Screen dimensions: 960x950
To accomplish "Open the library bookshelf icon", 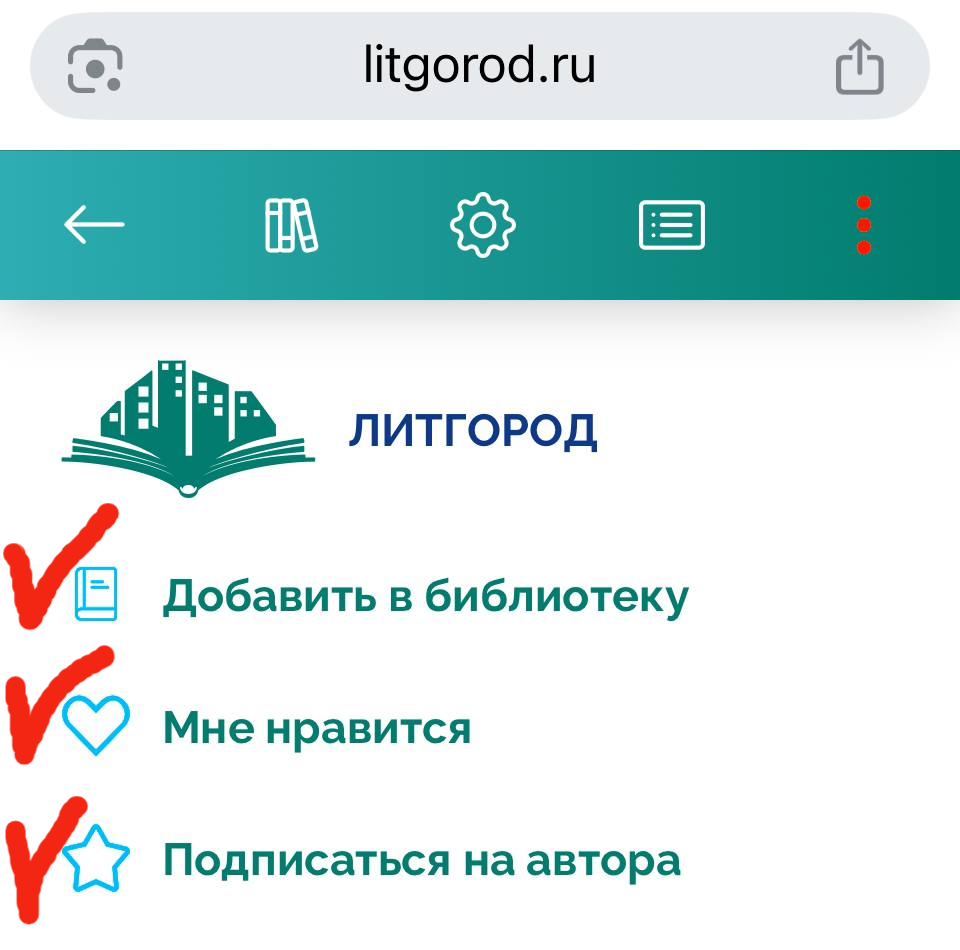I will click(290, 224).
